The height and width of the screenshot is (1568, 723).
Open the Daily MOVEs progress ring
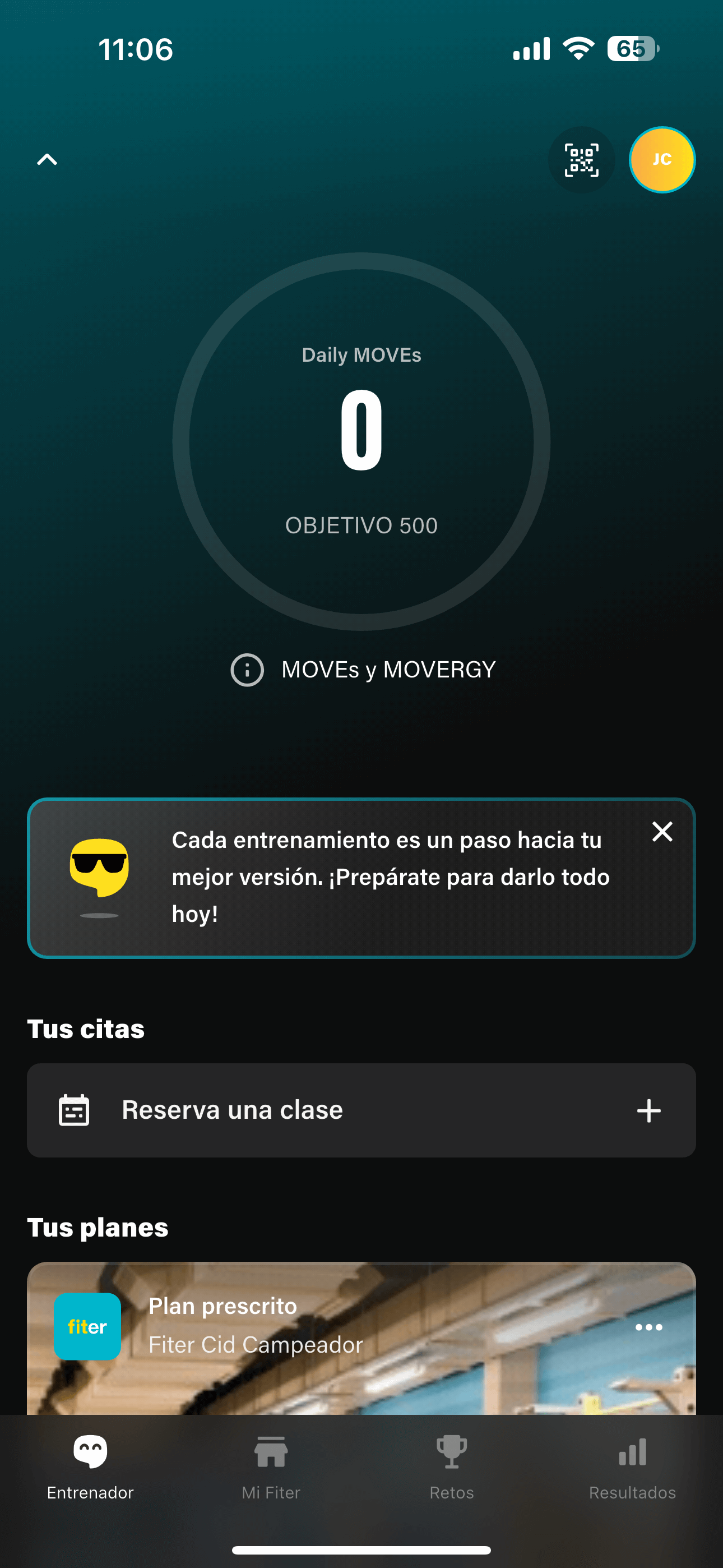point(361,441)
